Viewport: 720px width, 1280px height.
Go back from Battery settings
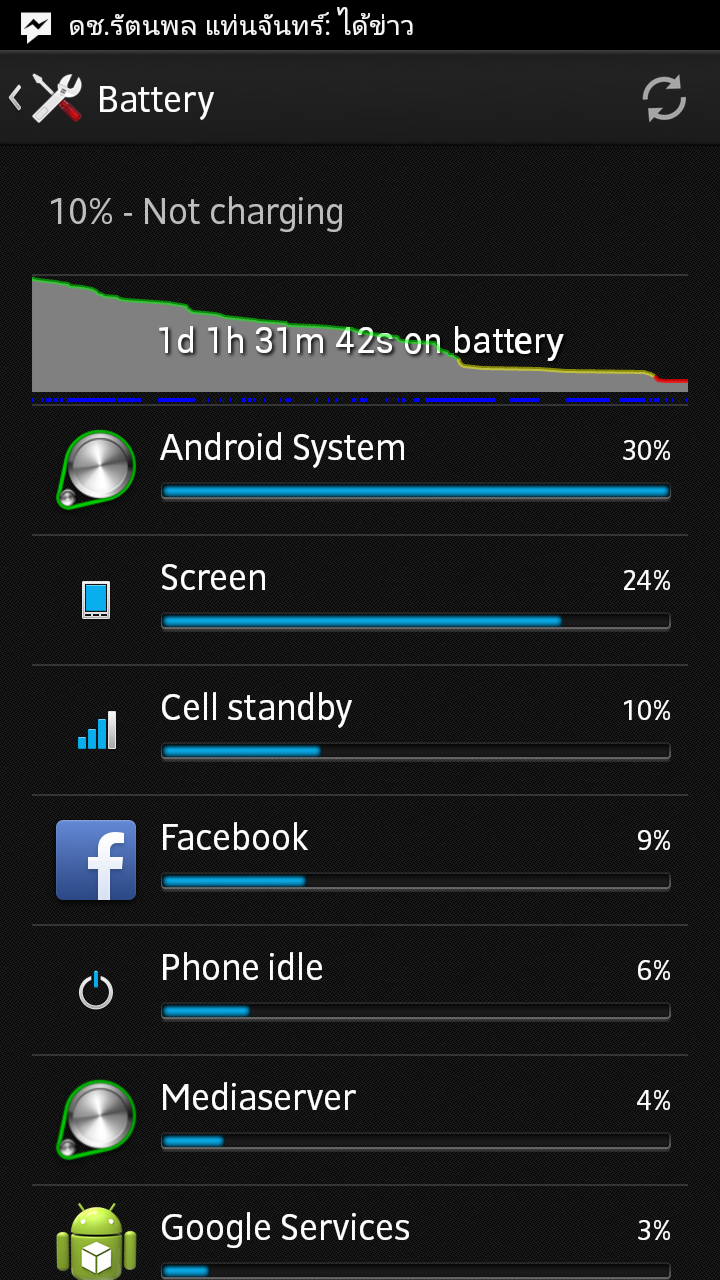point(45,99)
